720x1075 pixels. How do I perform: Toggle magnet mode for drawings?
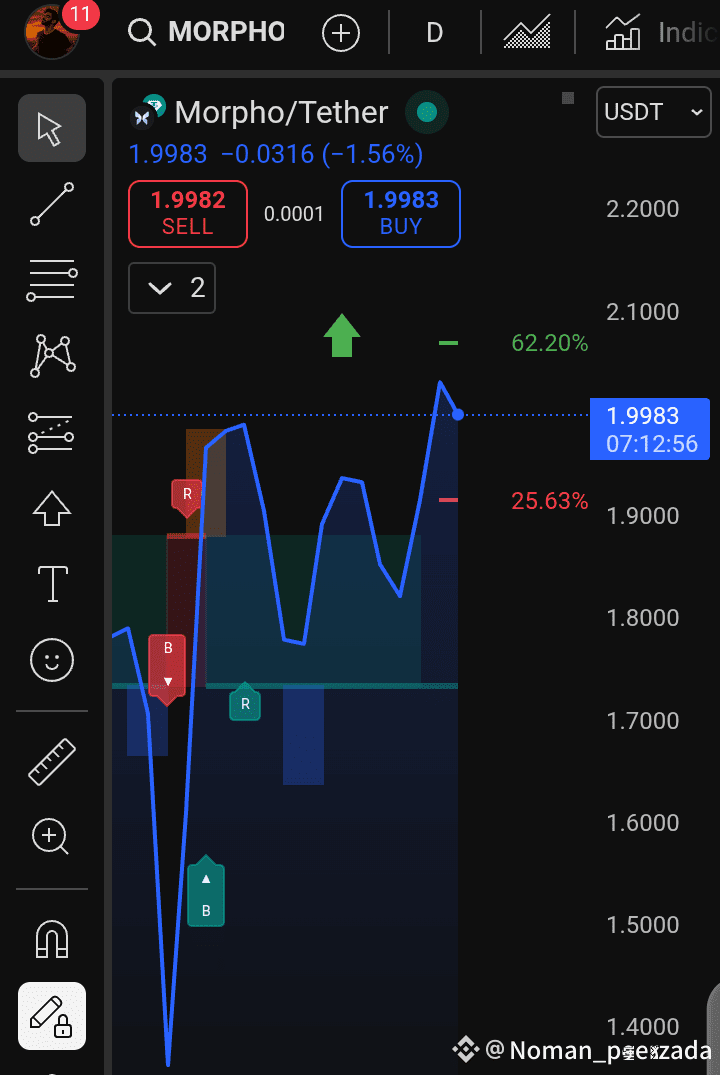tap(52, 939)
